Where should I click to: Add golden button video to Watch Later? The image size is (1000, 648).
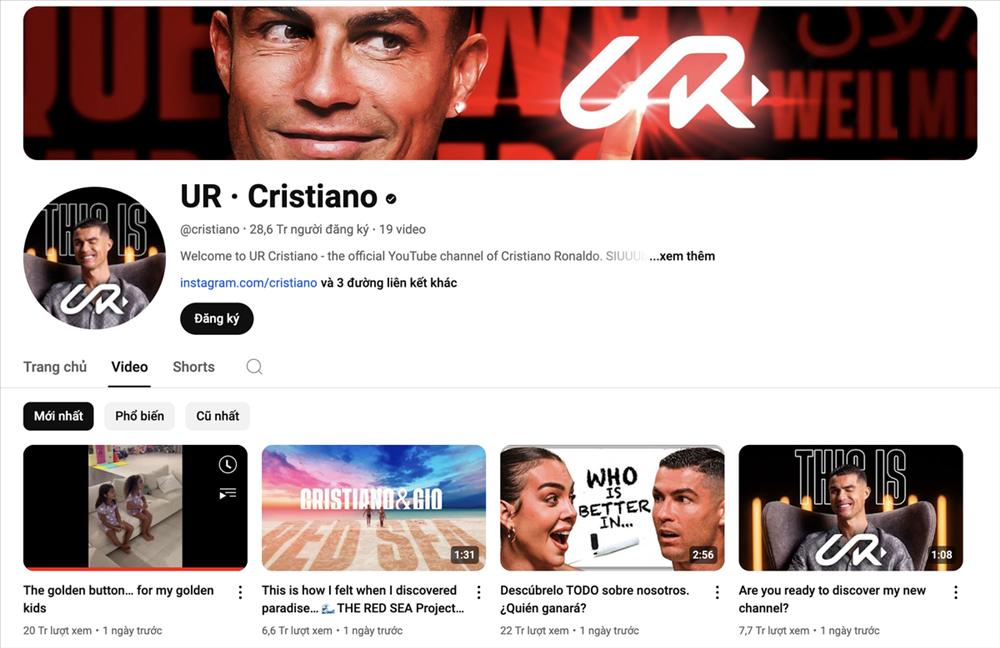[x=228, y=465]
